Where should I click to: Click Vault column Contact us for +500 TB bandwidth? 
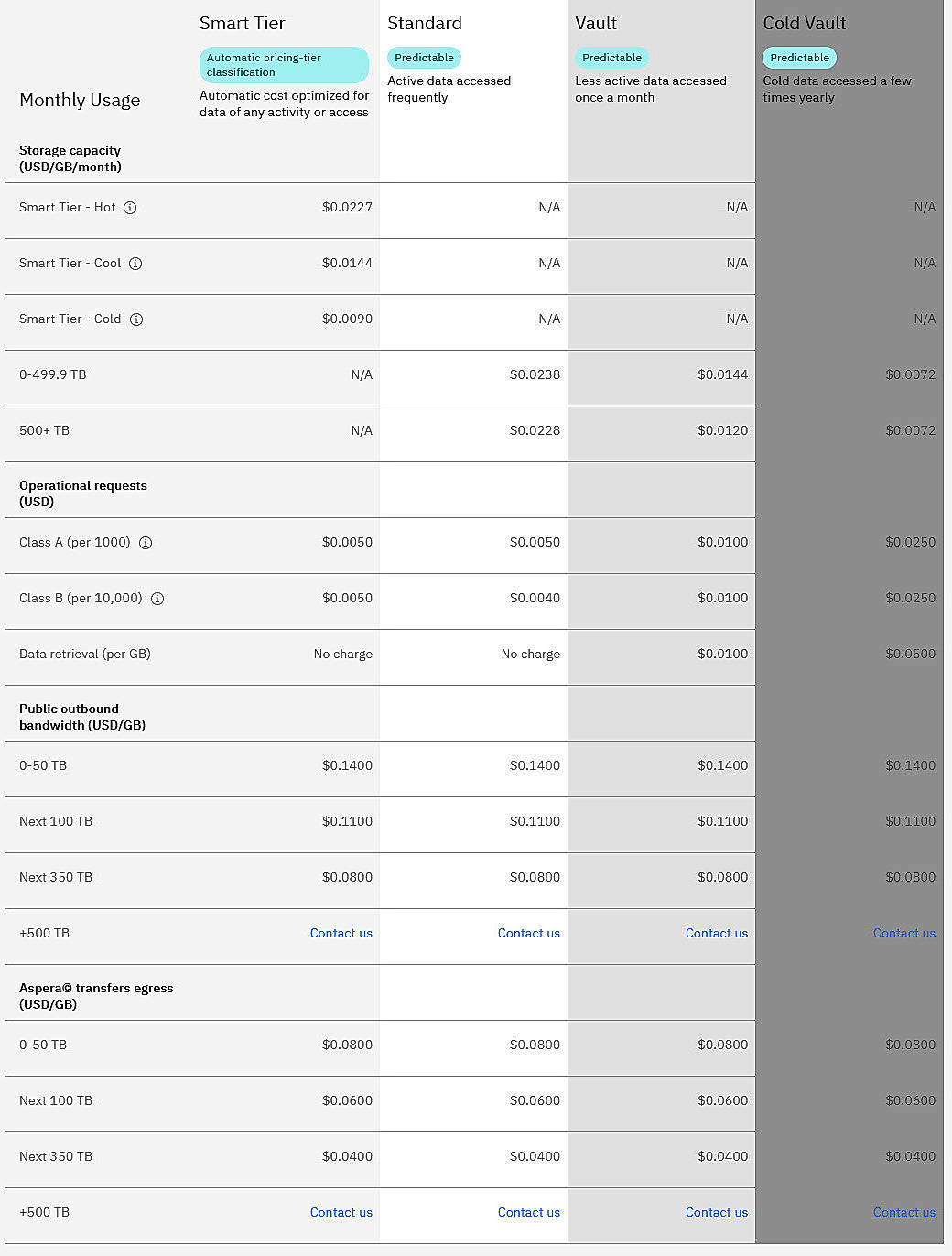point(717,933)
